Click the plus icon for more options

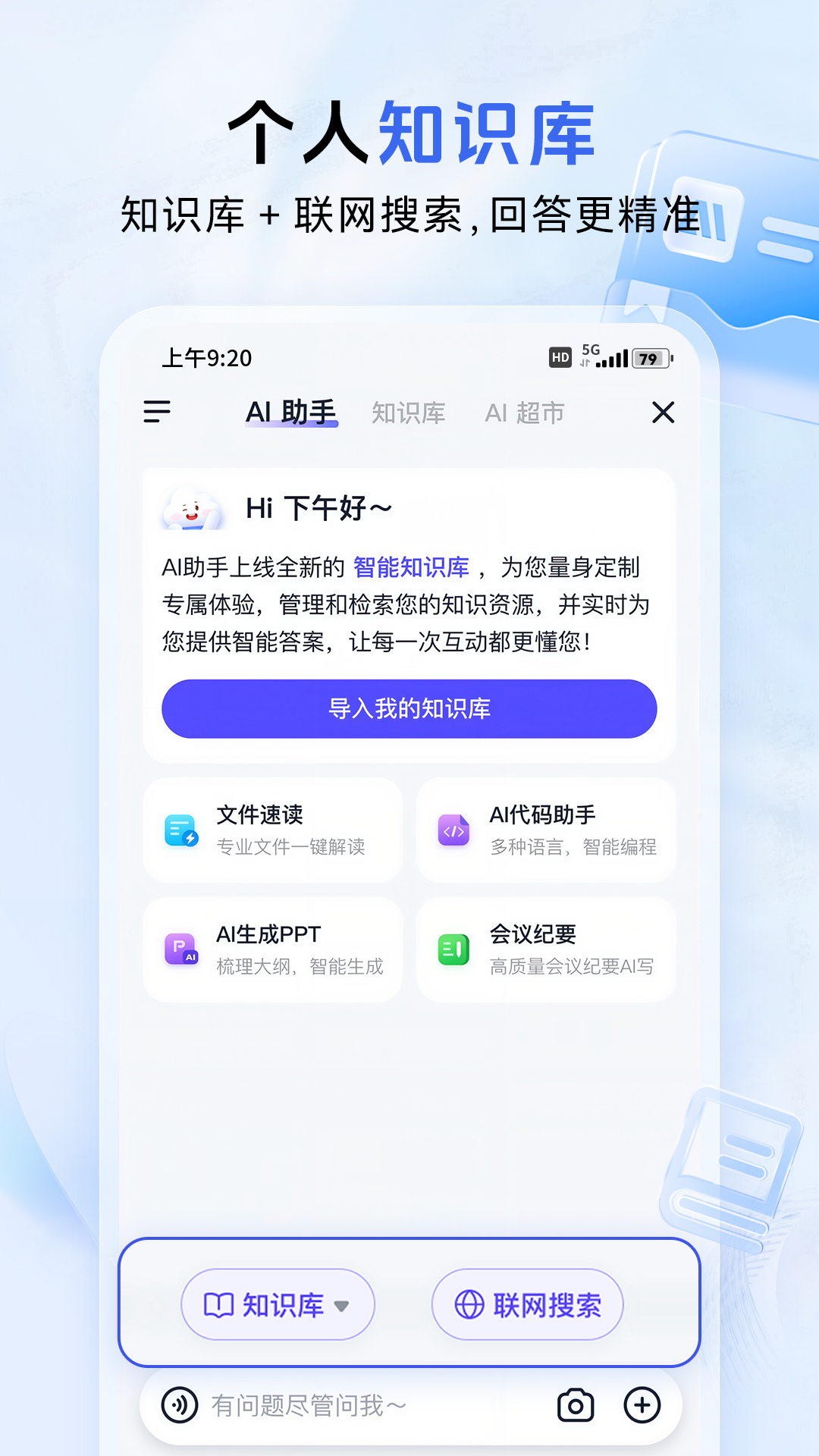(x=642, y=1404)
